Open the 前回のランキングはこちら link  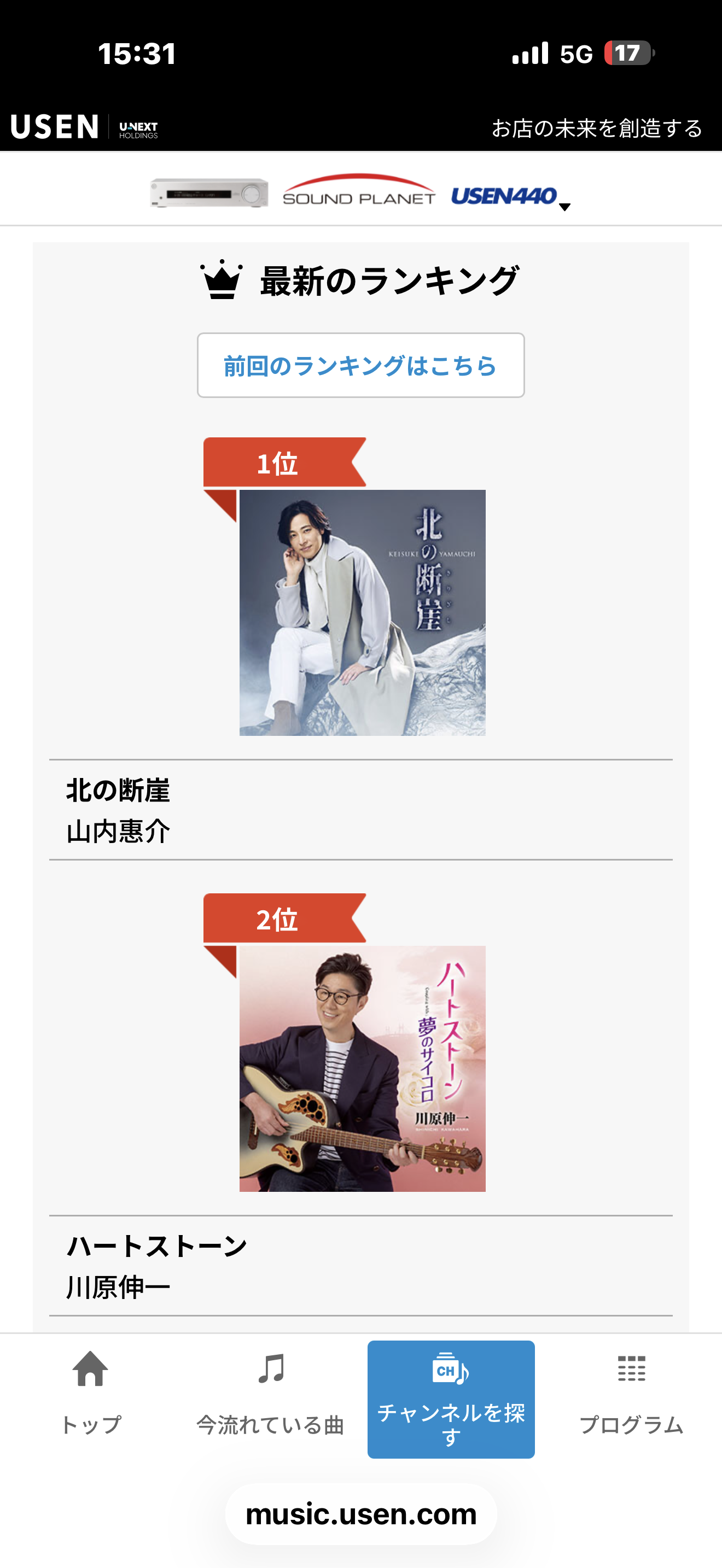point(360,365)
